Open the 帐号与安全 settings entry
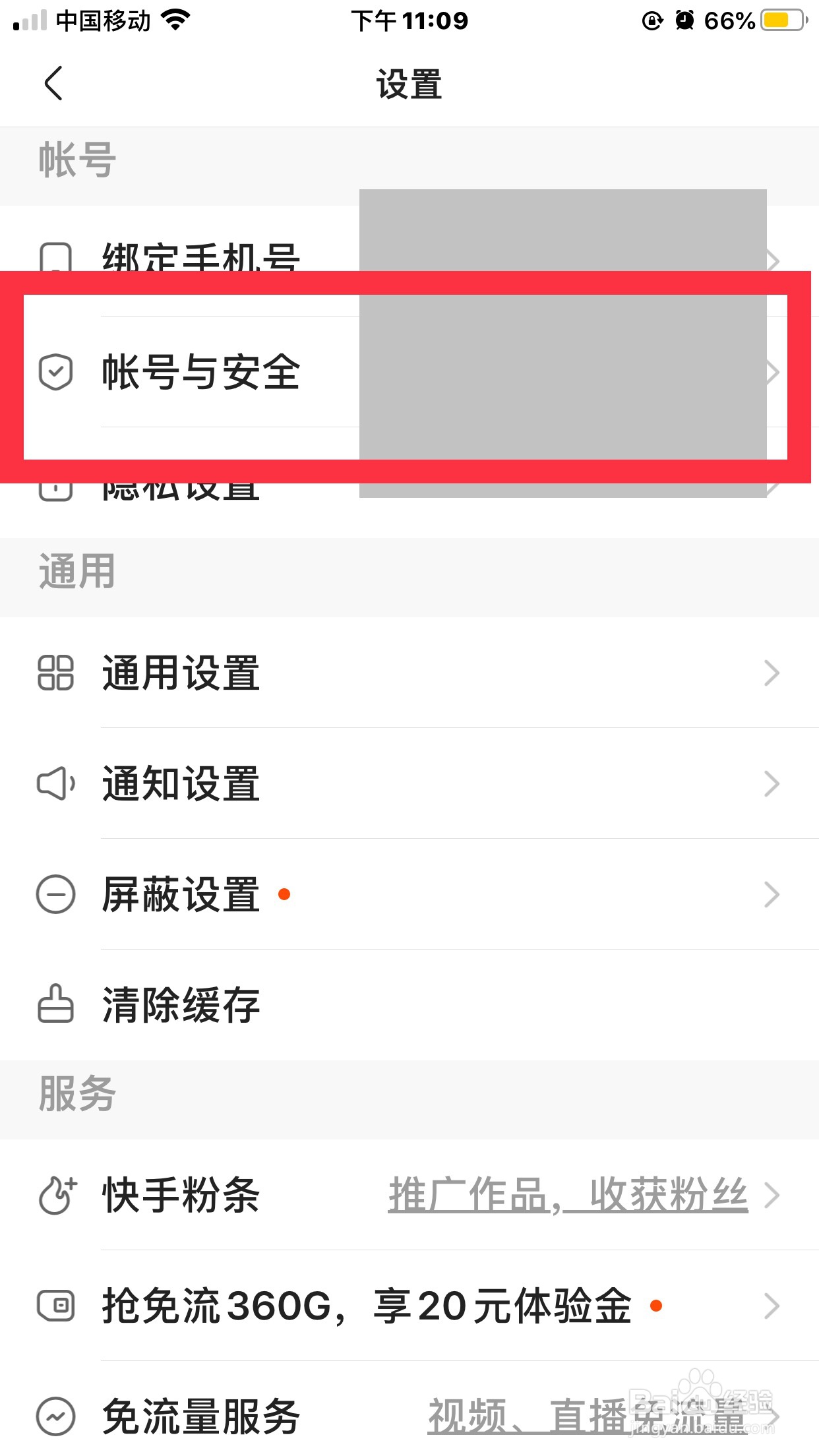The image size is (819, 1456). coord(200,373)
